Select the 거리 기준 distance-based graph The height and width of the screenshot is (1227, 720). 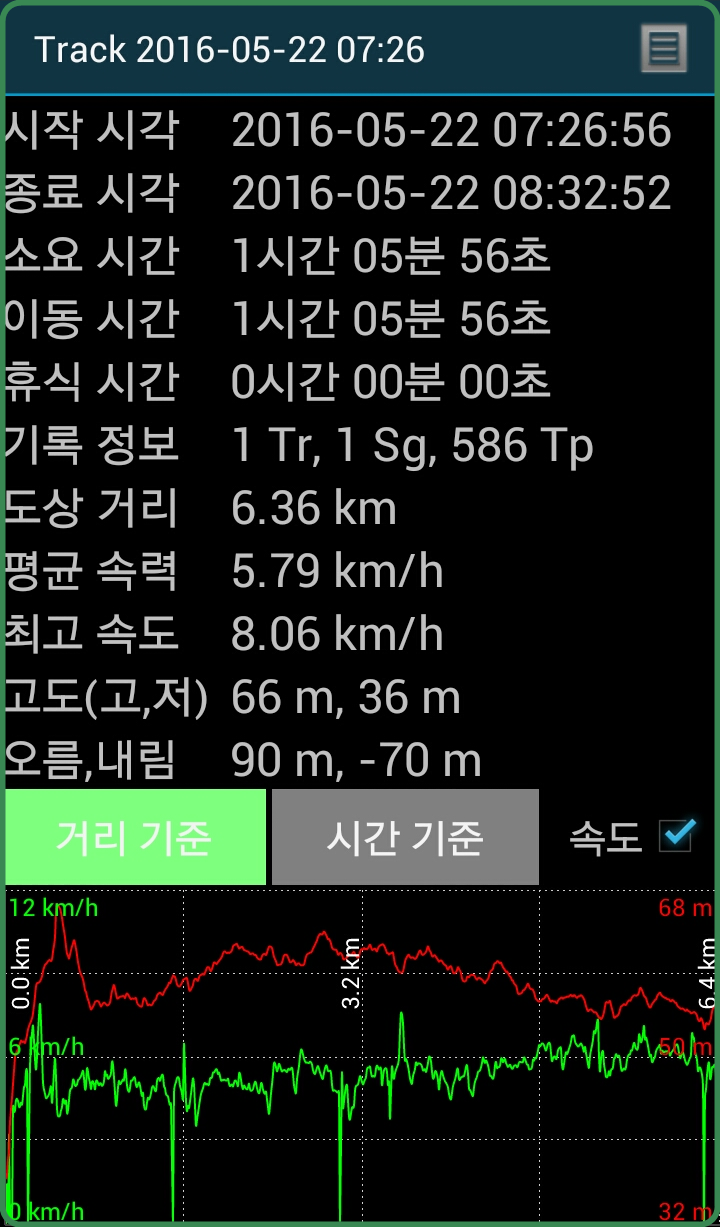pyautogui.click(x=135, y=837)
